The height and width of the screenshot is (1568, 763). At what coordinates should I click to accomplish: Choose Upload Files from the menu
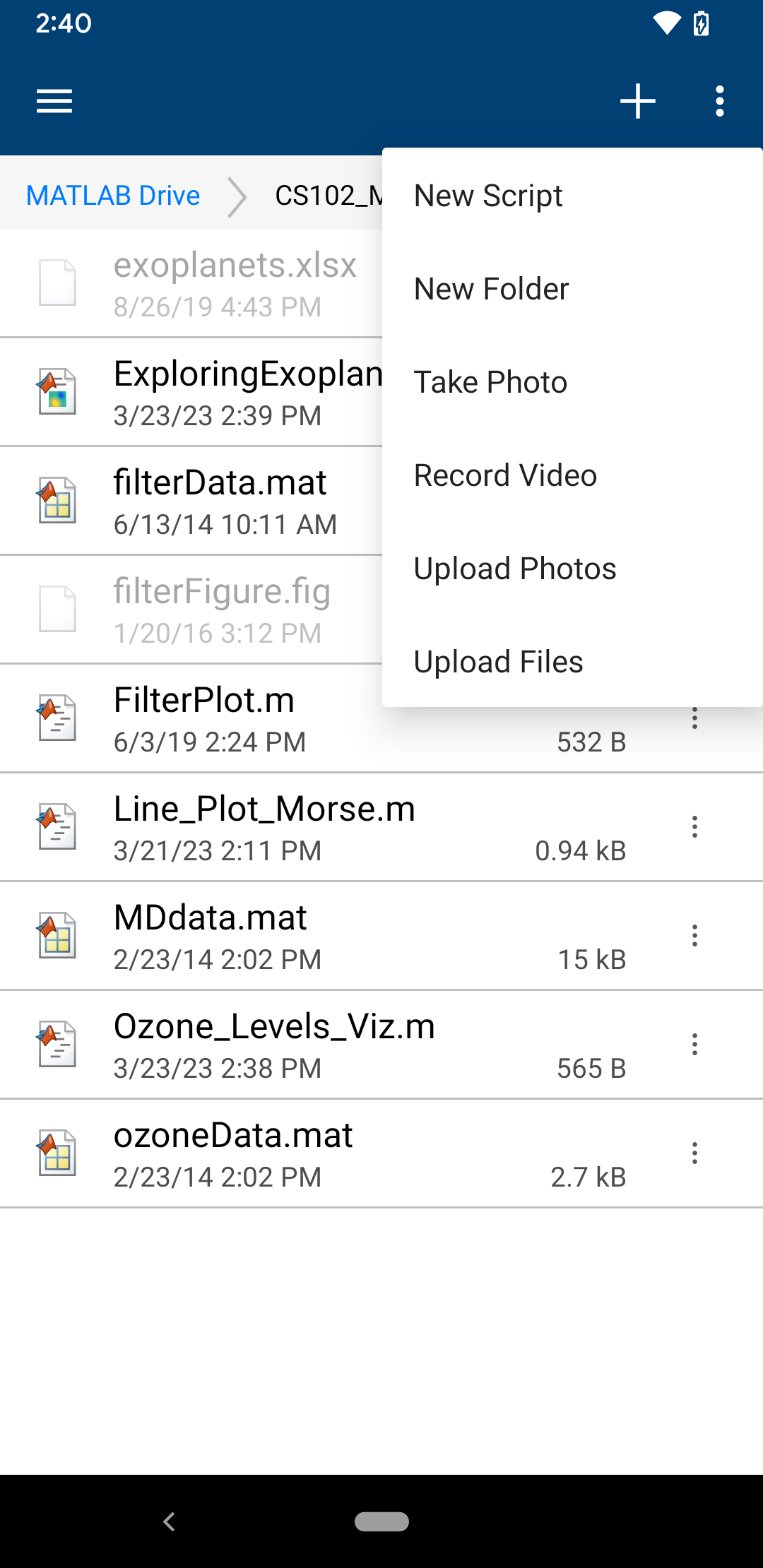498,661
